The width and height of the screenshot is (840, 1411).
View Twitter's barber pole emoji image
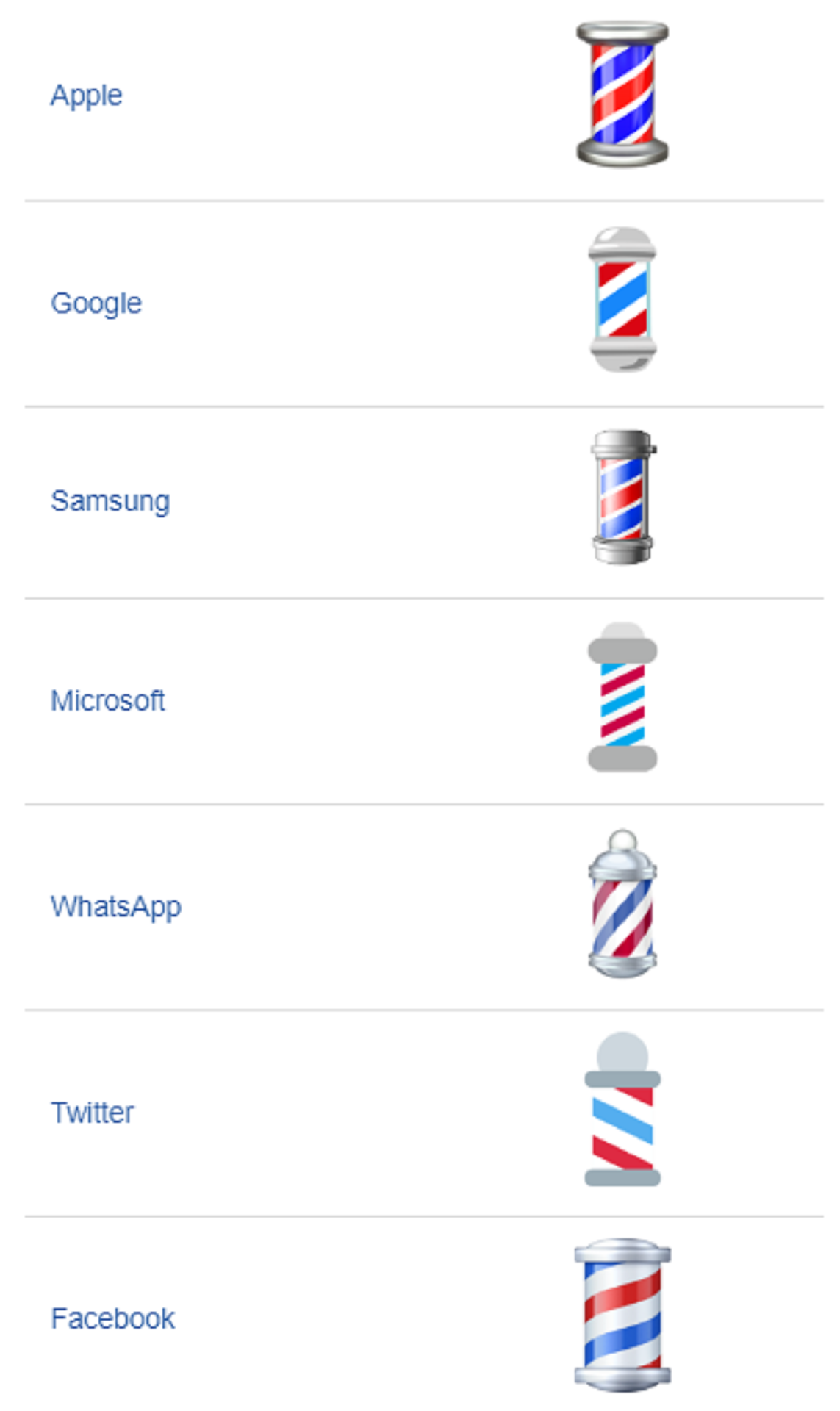pos(622,1109)
